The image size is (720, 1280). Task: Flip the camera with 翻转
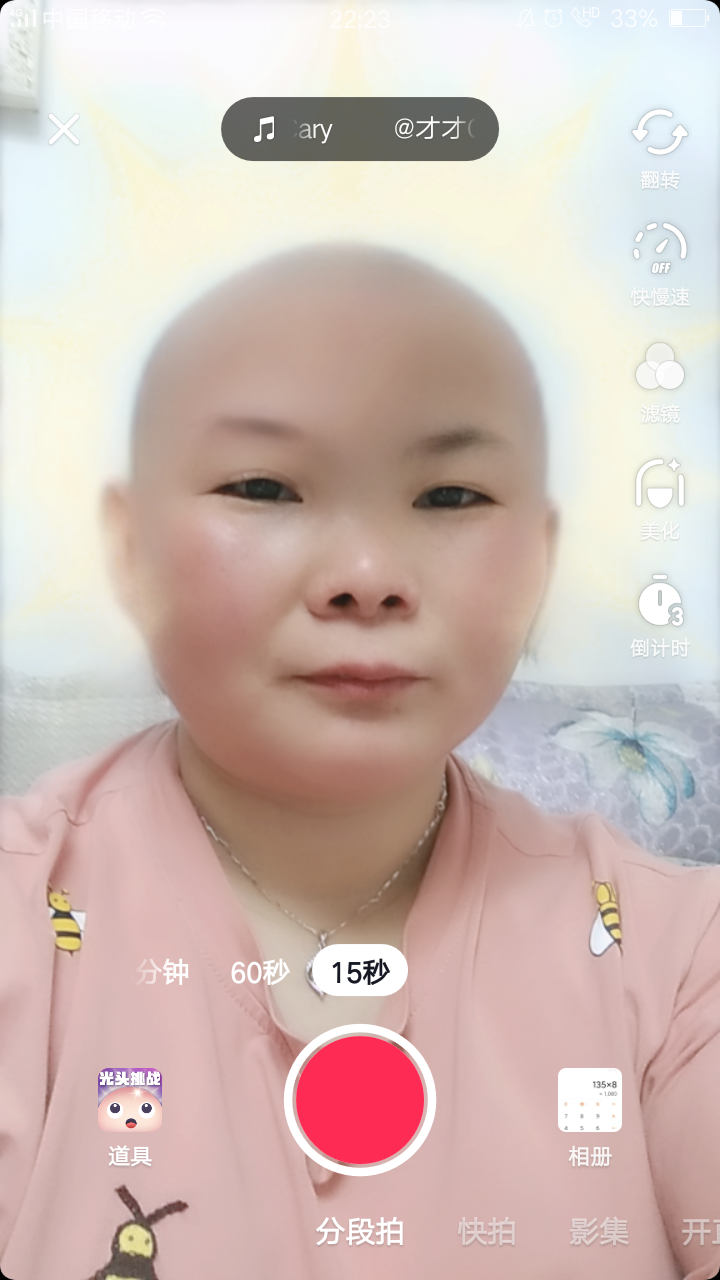pos(660,146)
